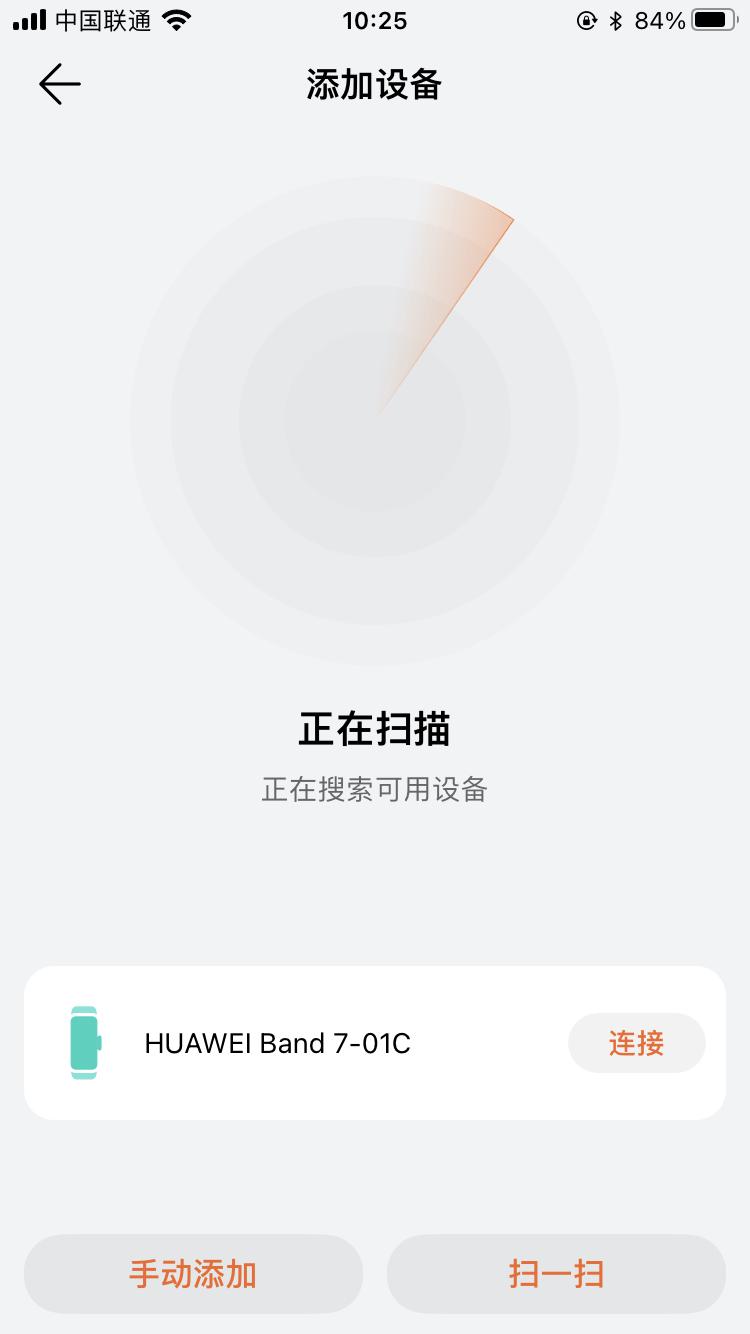Screen dimensions: 750x1334
Task: Tap the back arrow to exit device scanning
Action: pyautogui.click(x=58, y=84)
